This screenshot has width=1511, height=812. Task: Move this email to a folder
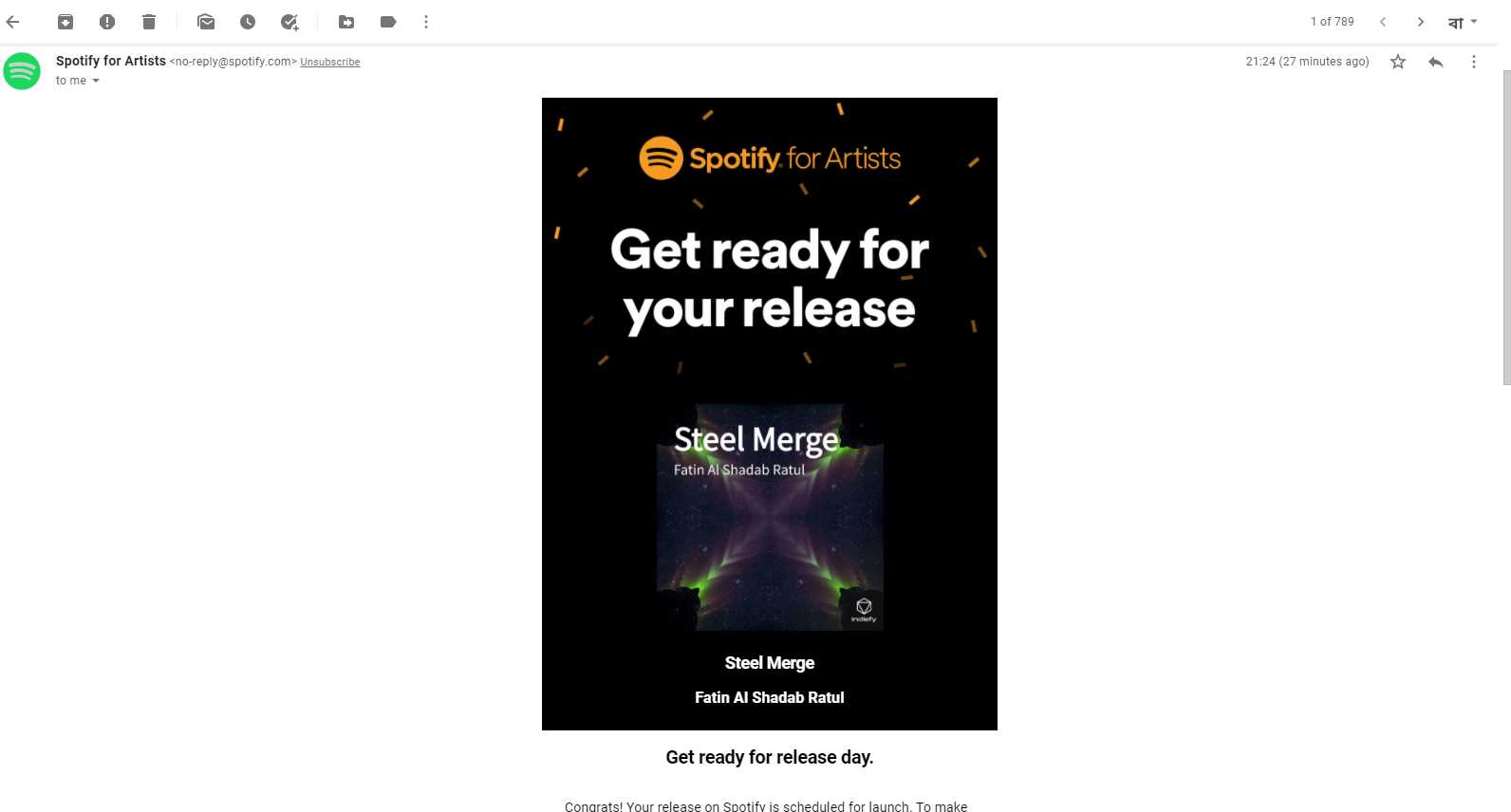(346, 22)
